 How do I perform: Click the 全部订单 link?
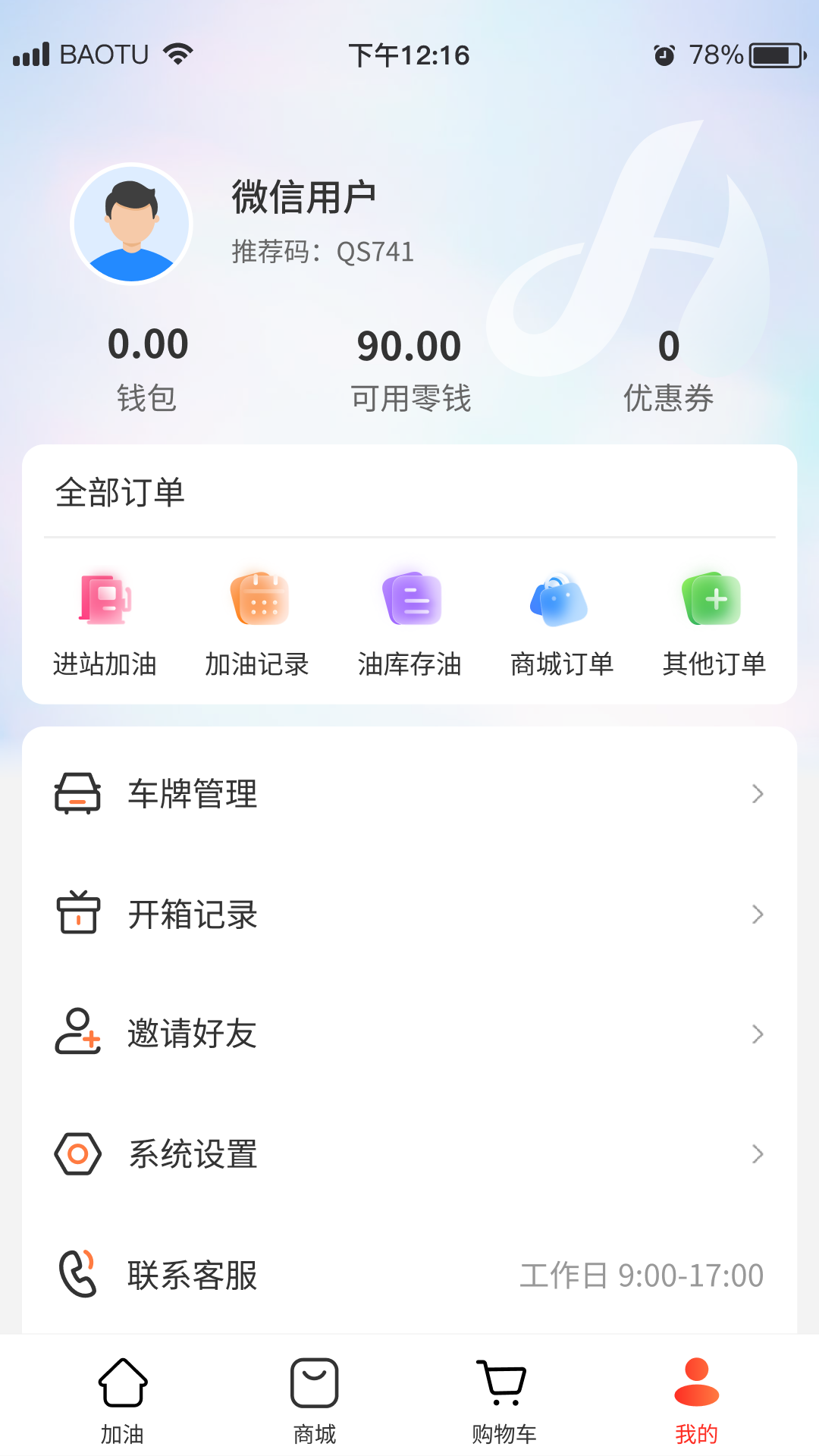118,492
